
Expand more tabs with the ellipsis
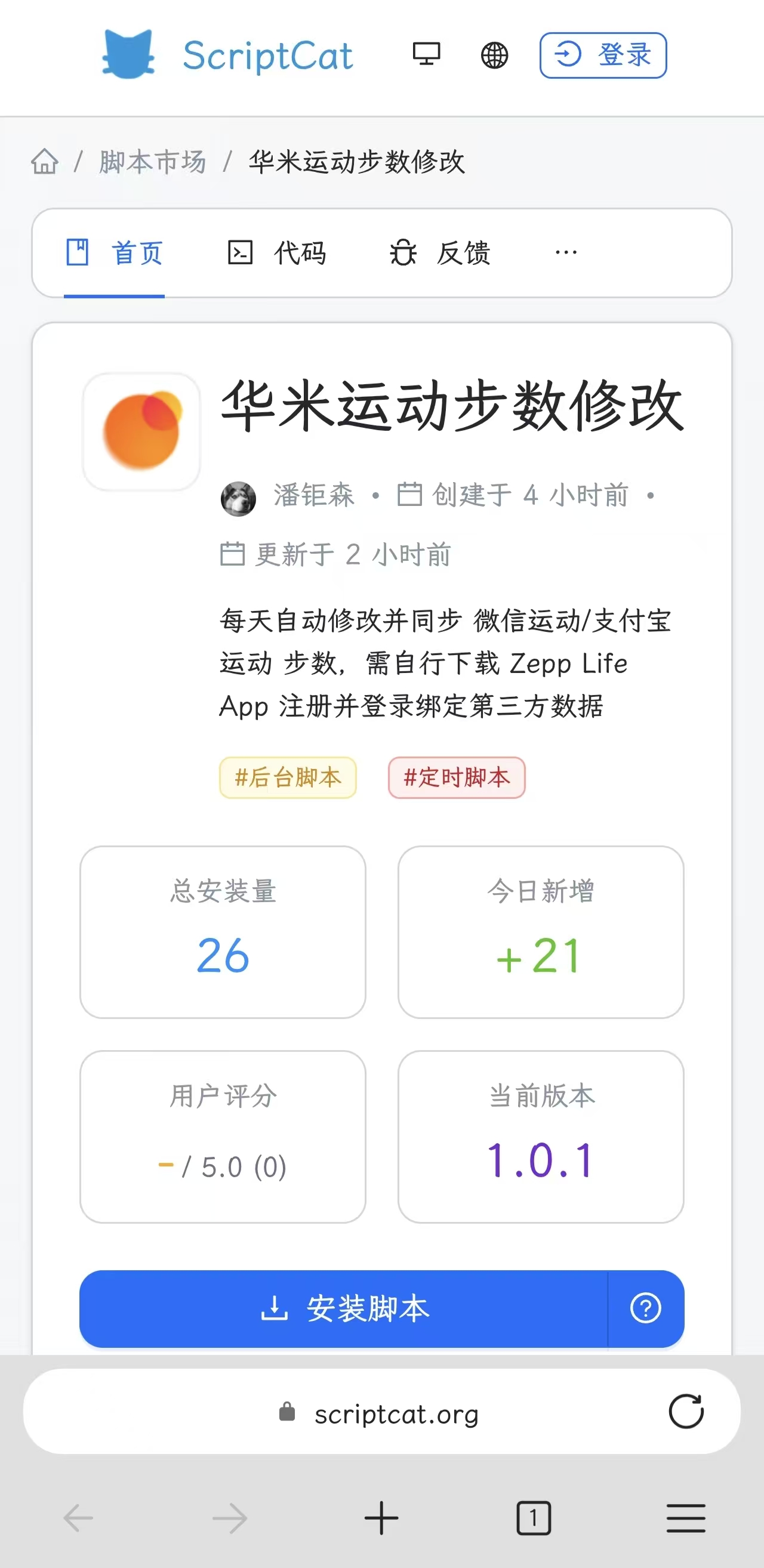click(x=566, y=252)
